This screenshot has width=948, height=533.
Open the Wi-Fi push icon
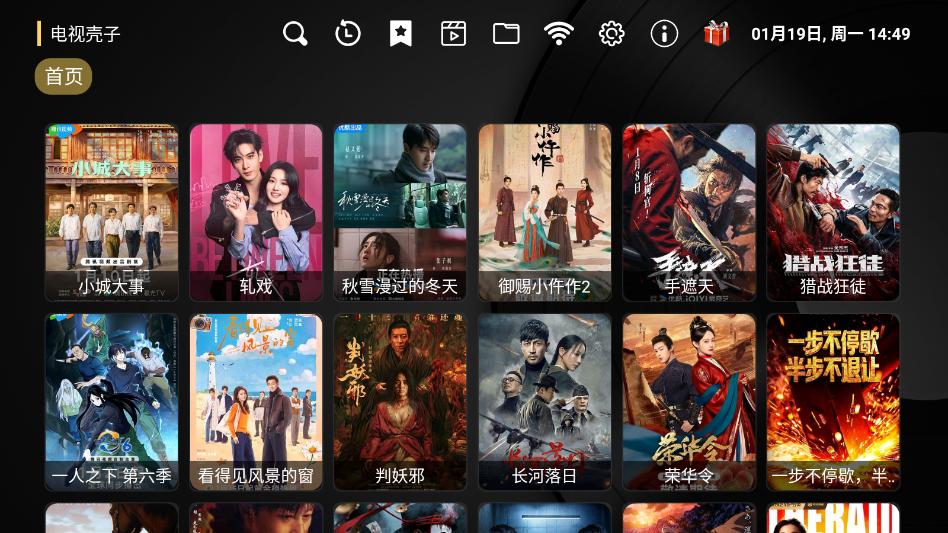point(559,34)
